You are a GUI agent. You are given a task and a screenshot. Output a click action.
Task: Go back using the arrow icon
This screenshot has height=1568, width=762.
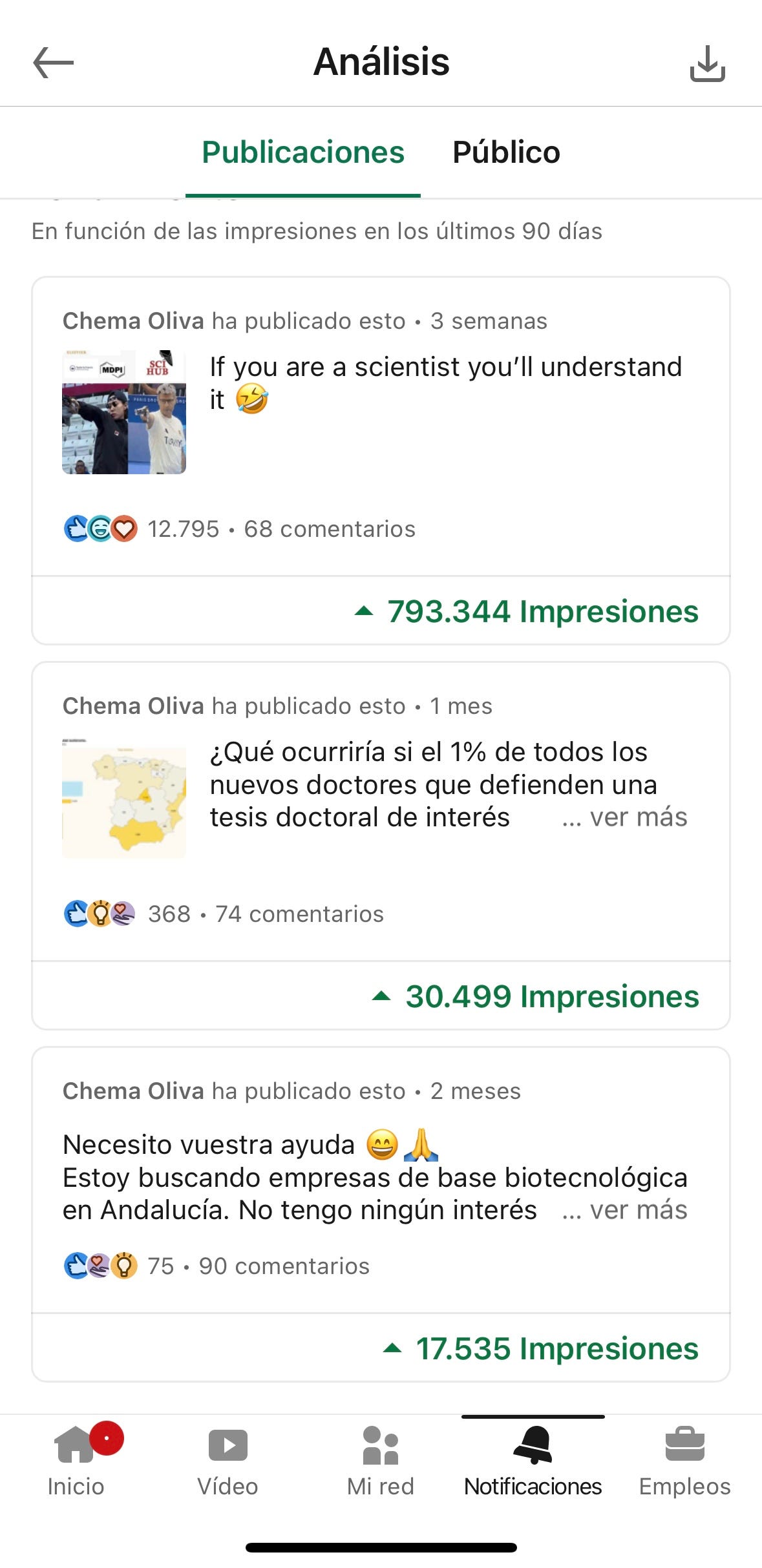53,63
